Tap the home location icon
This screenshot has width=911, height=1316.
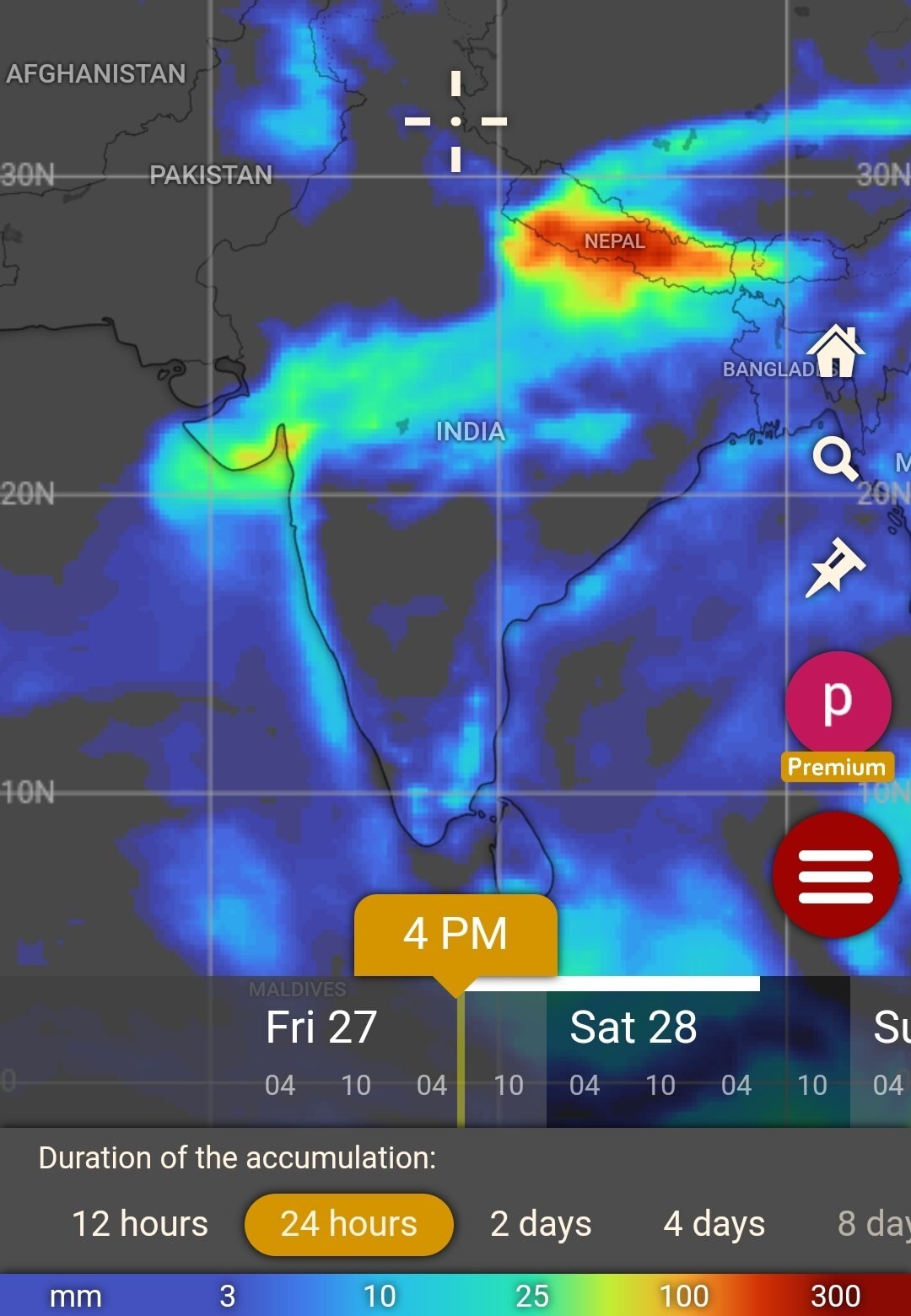coord(835,351)
